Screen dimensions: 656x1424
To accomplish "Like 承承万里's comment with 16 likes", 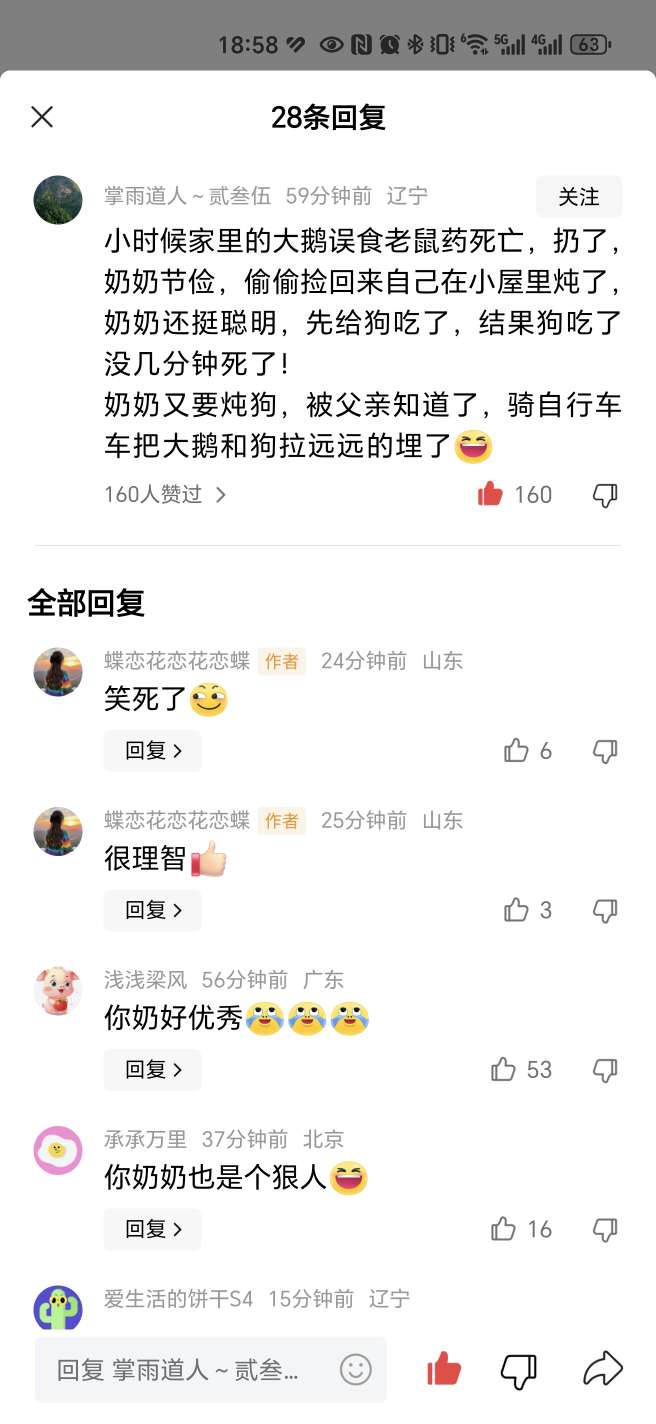I will click(504, 1229).
